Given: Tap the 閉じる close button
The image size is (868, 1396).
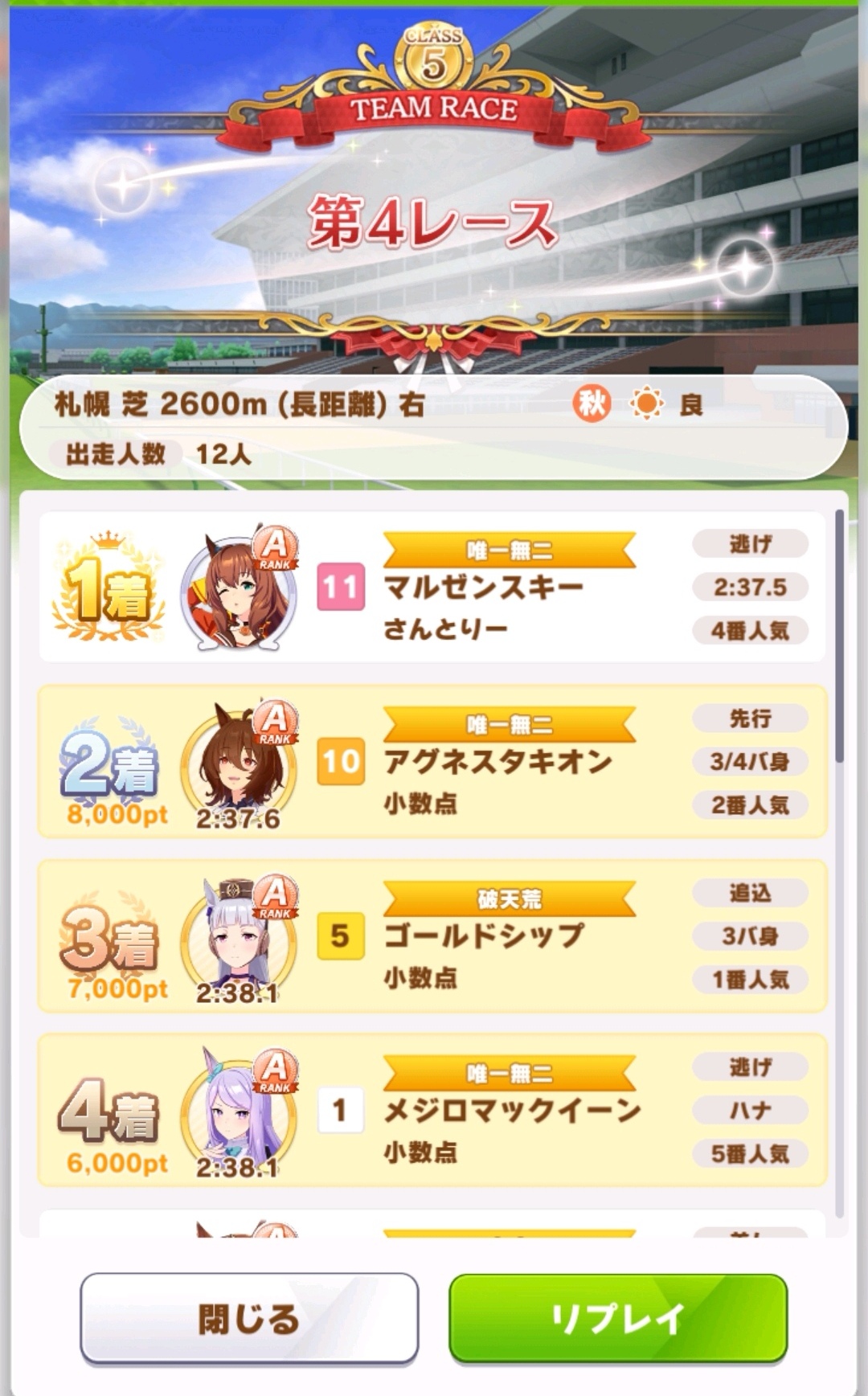Looking at the screenshot, I should (x=249, y=1318).
